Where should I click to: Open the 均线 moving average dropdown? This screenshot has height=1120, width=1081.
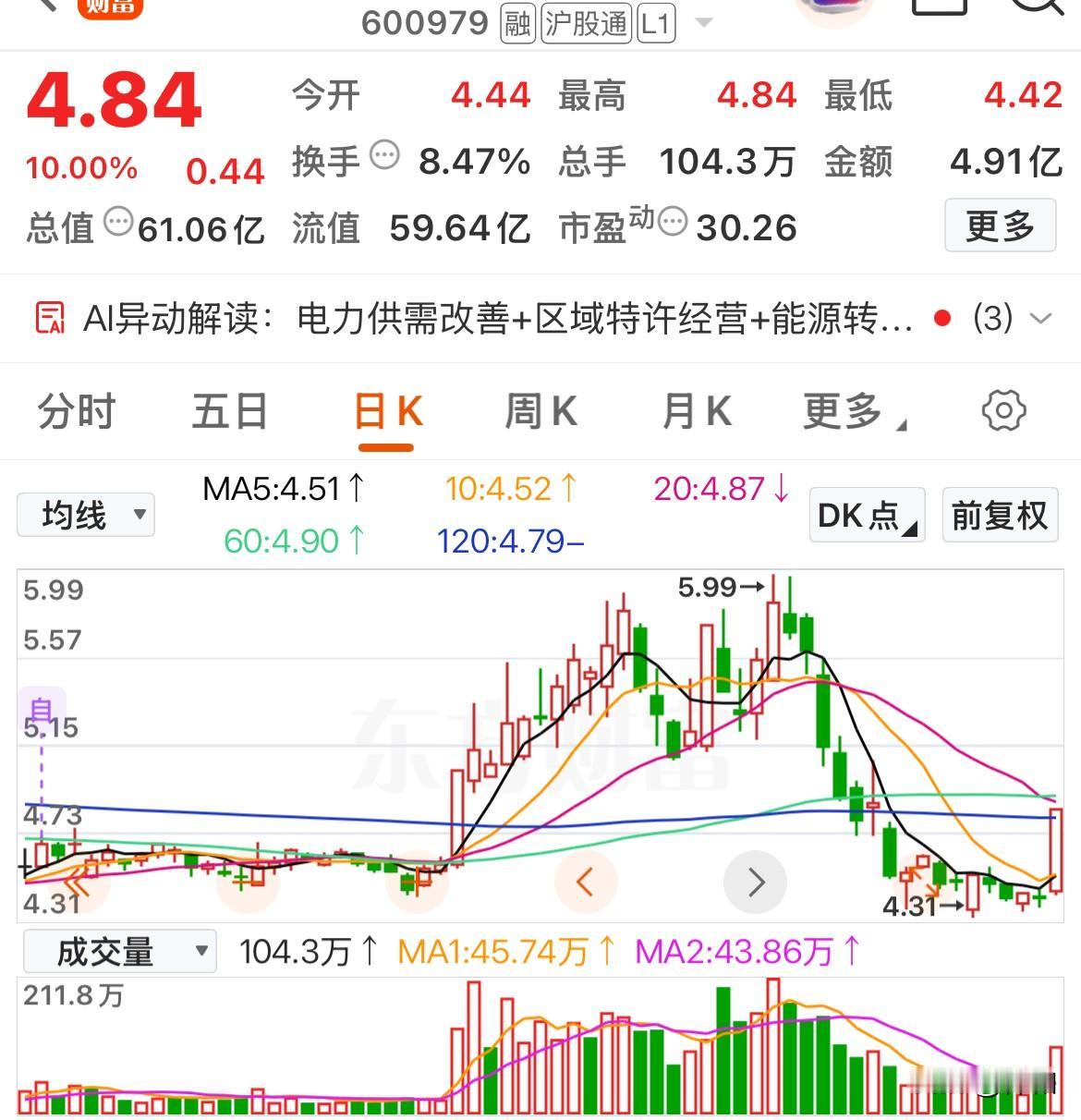coord(85,516)
